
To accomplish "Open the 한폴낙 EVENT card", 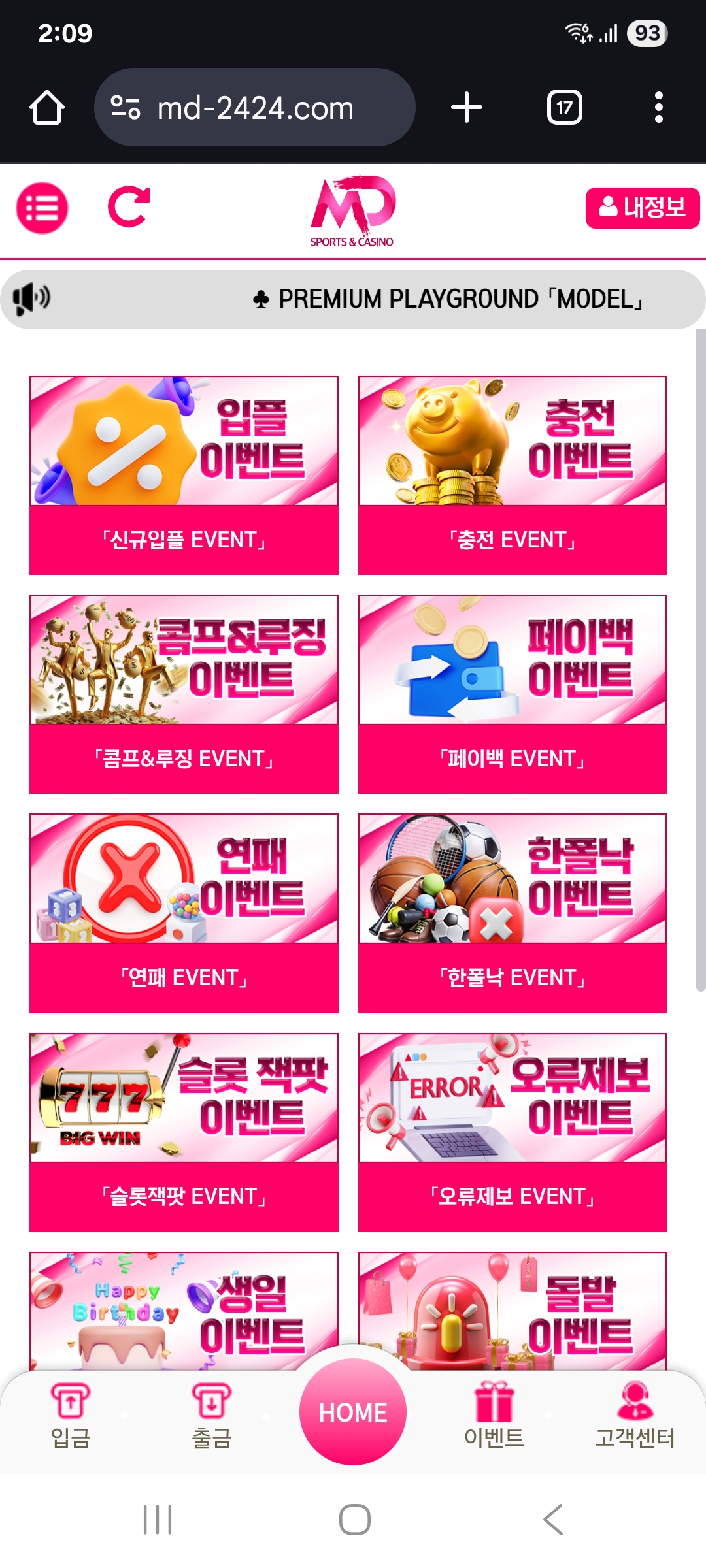I will [x=512, y=913].
